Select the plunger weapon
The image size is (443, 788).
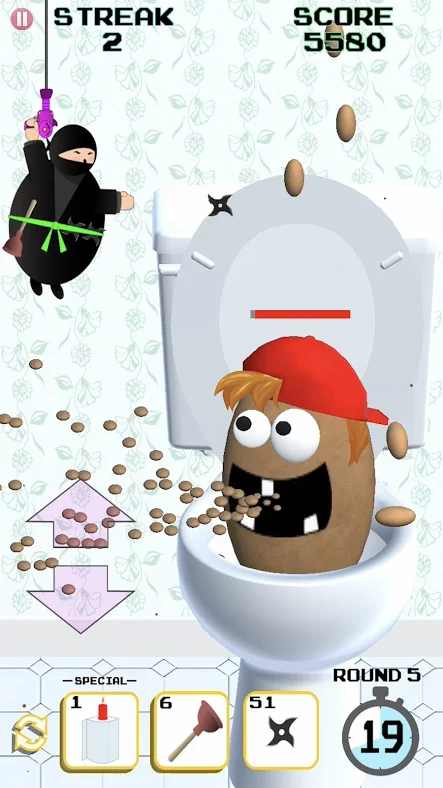coord(190,732)
